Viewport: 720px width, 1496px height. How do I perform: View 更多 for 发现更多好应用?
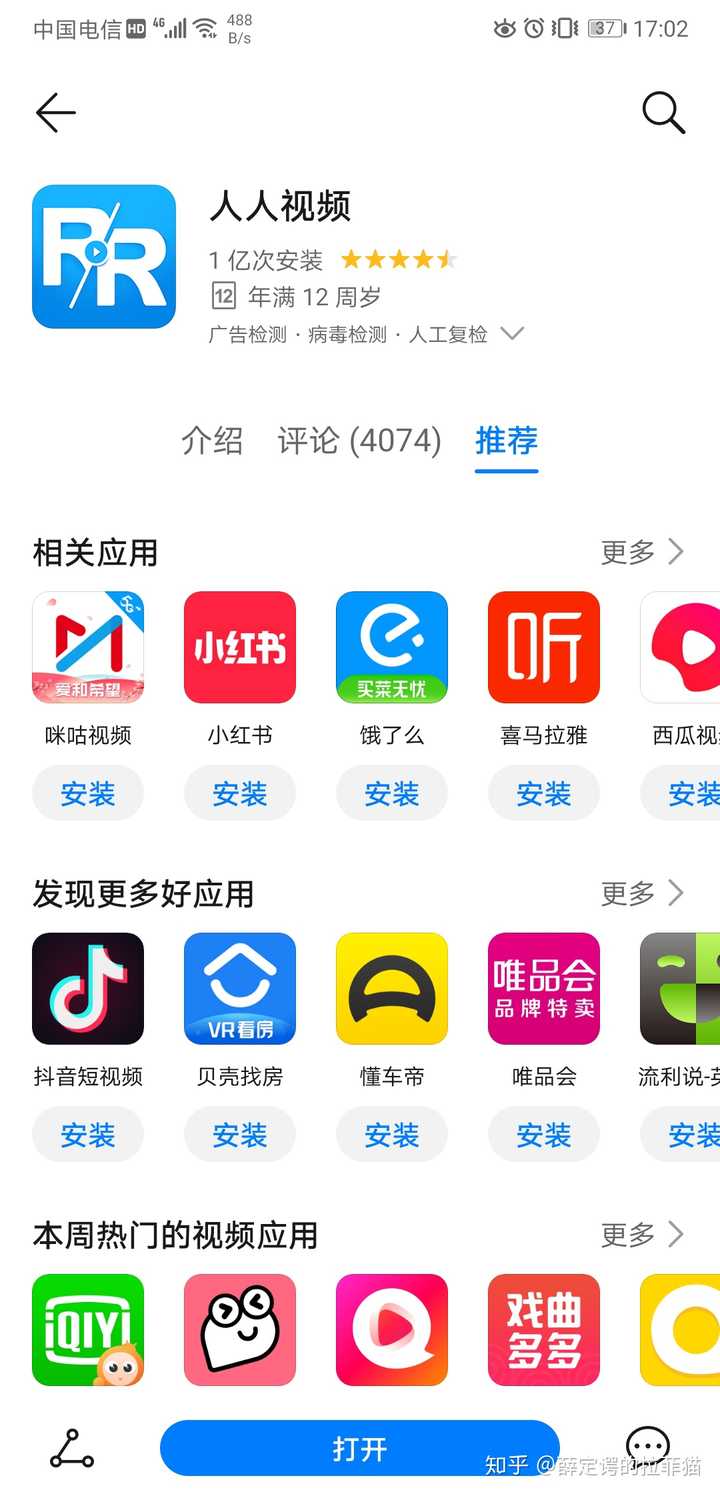[642, 893]
